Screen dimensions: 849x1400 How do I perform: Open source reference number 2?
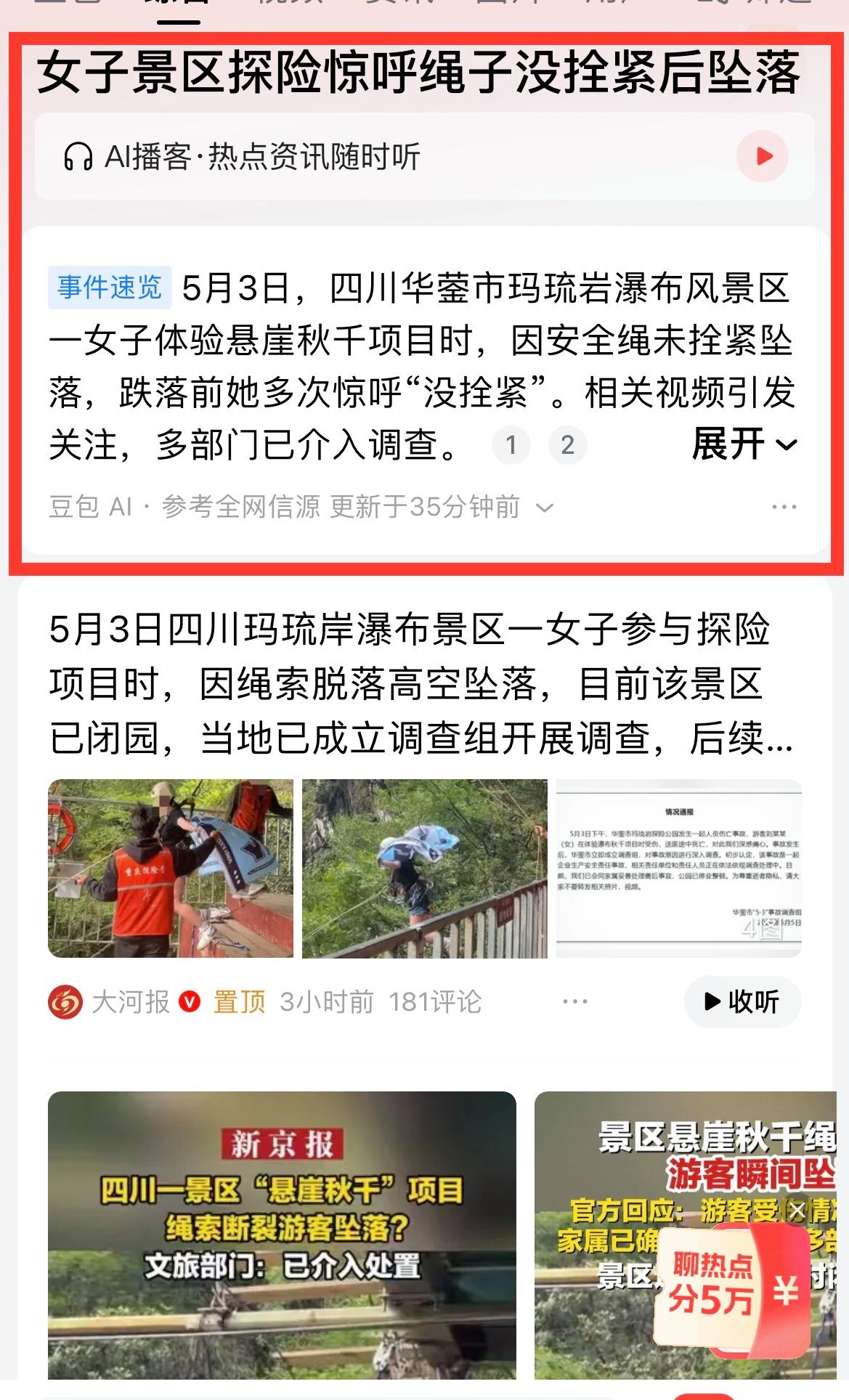tap(567, 444)
